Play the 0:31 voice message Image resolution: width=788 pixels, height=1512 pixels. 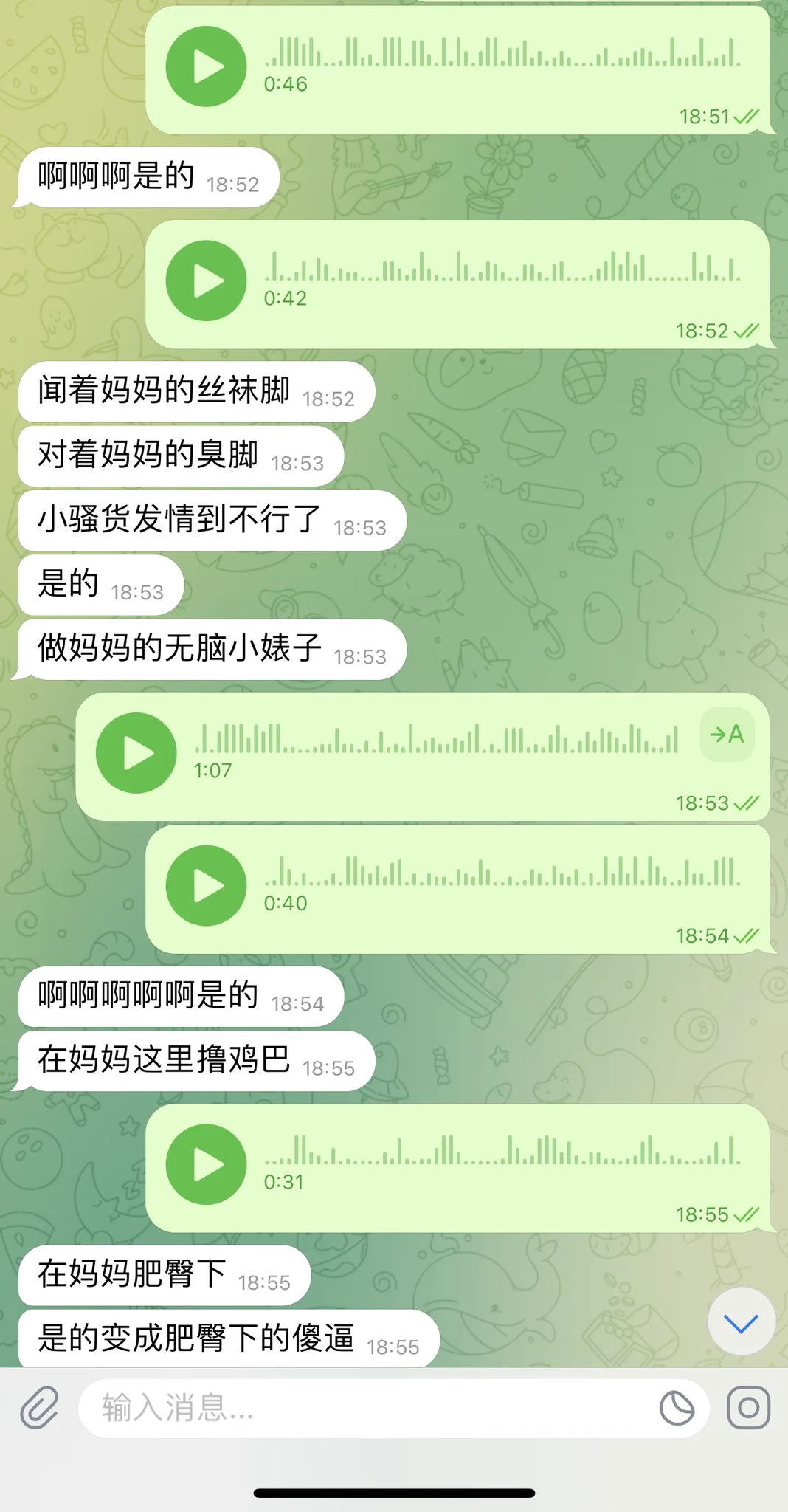[x=206, y=1164]
